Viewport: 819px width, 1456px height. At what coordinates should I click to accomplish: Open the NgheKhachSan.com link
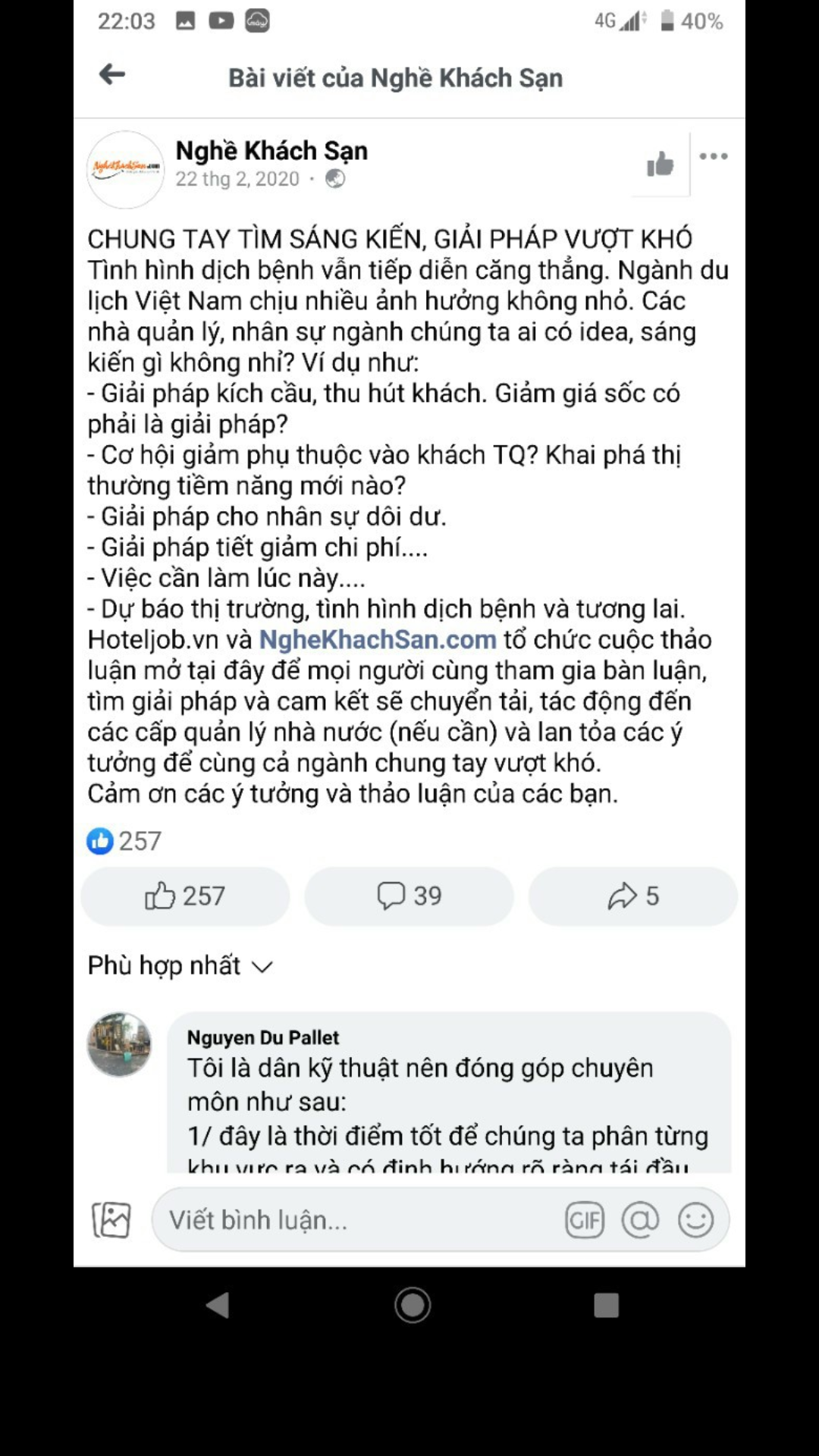[378, 639]
